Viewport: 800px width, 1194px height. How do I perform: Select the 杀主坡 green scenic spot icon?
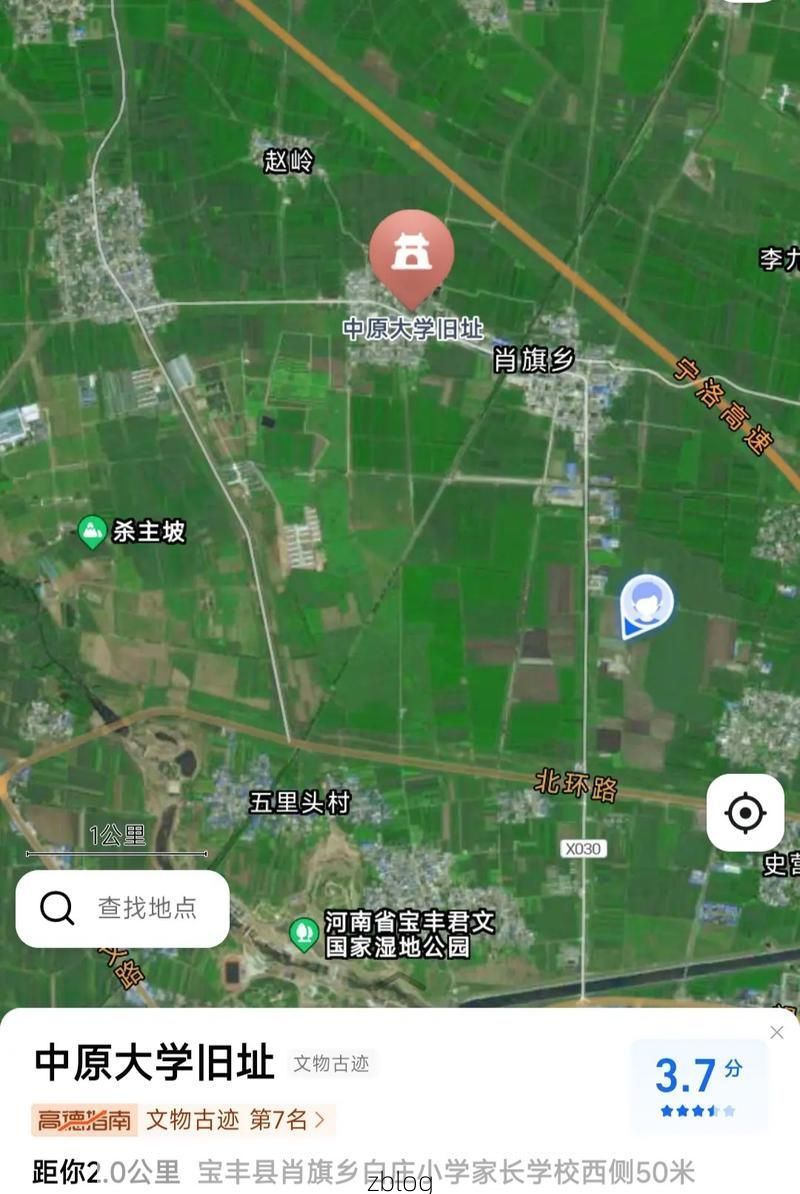(92, 530)
